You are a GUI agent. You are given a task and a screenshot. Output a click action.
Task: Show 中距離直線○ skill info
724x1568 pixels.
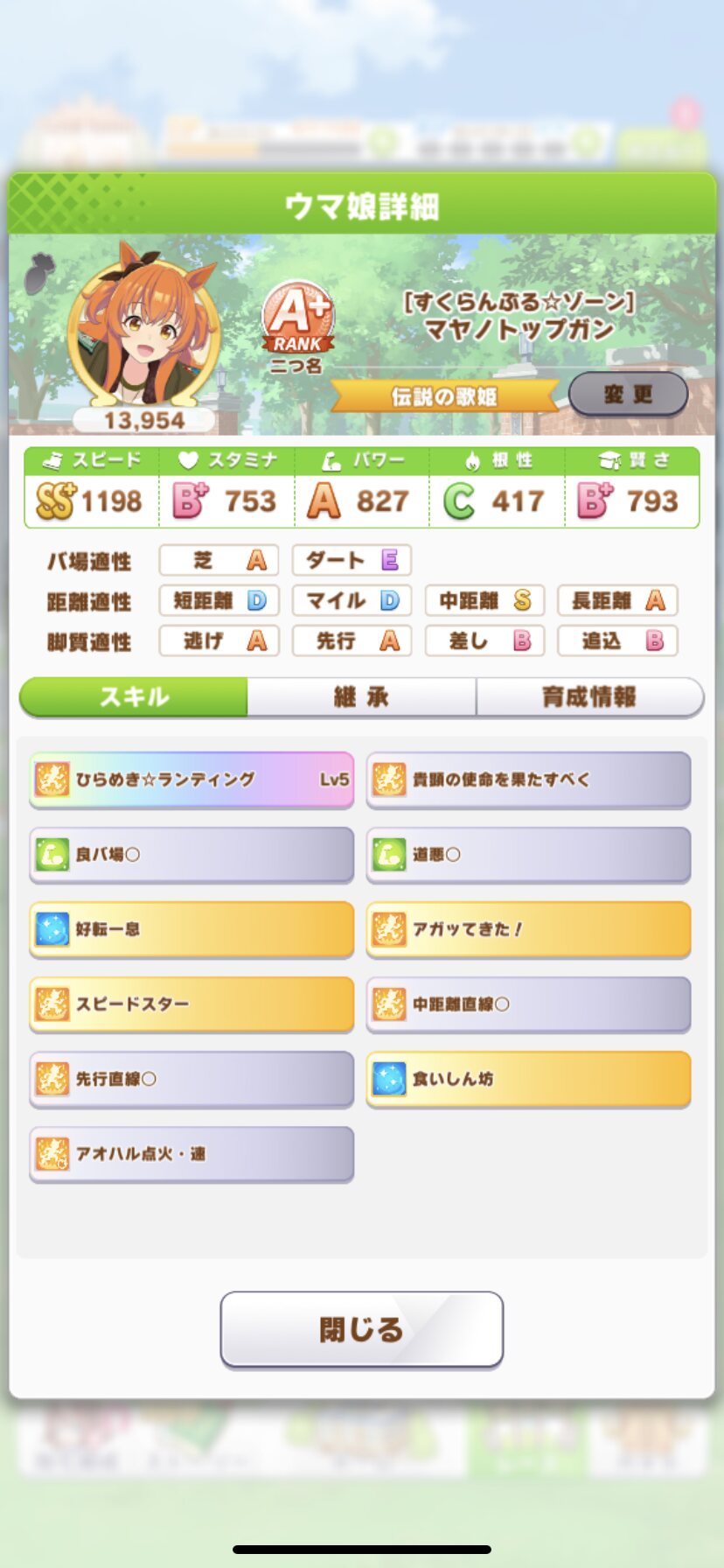pos(528,1004)
